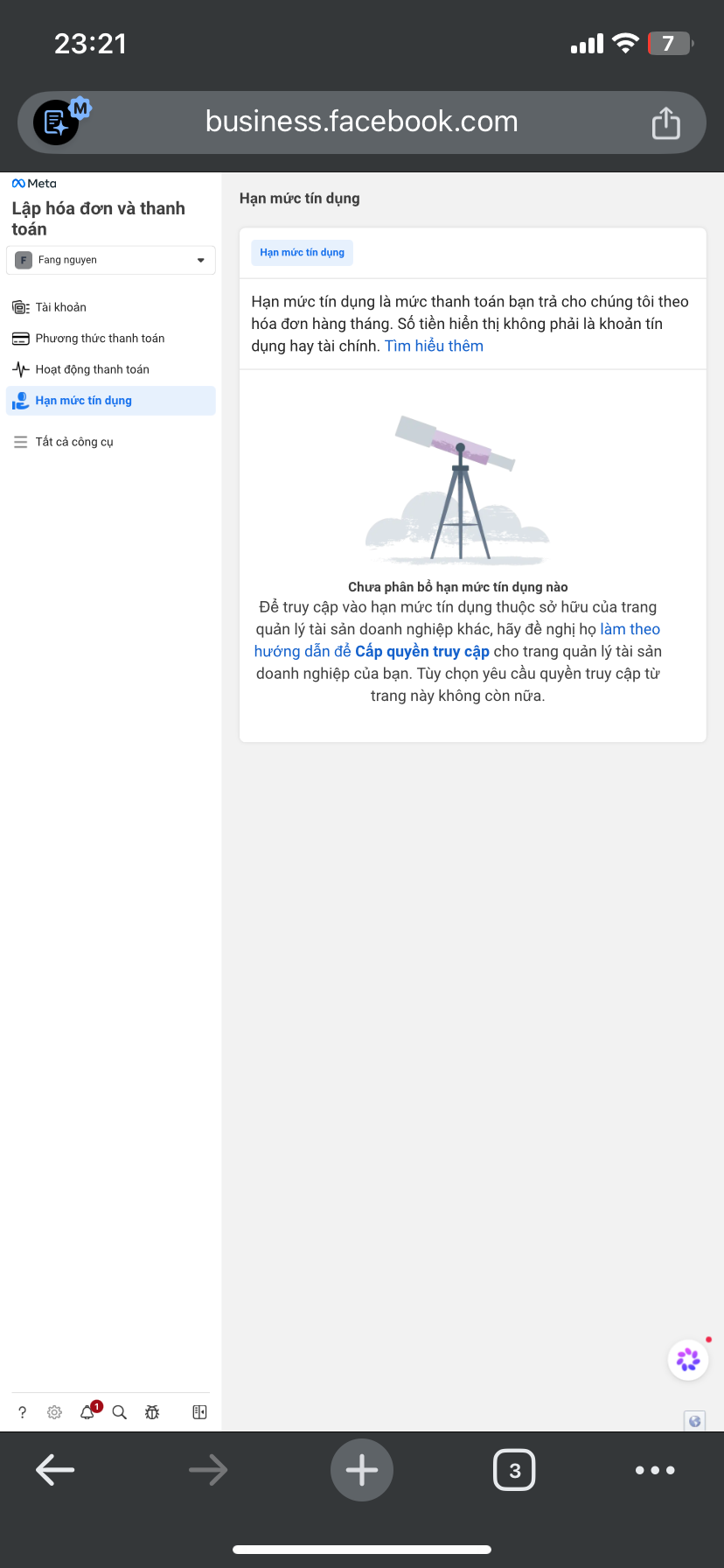Image resolution: width=724 pixels, height=1568 pixels.
Task: Open the Fang nguyen account dropdown
Action: click(111, 260)
